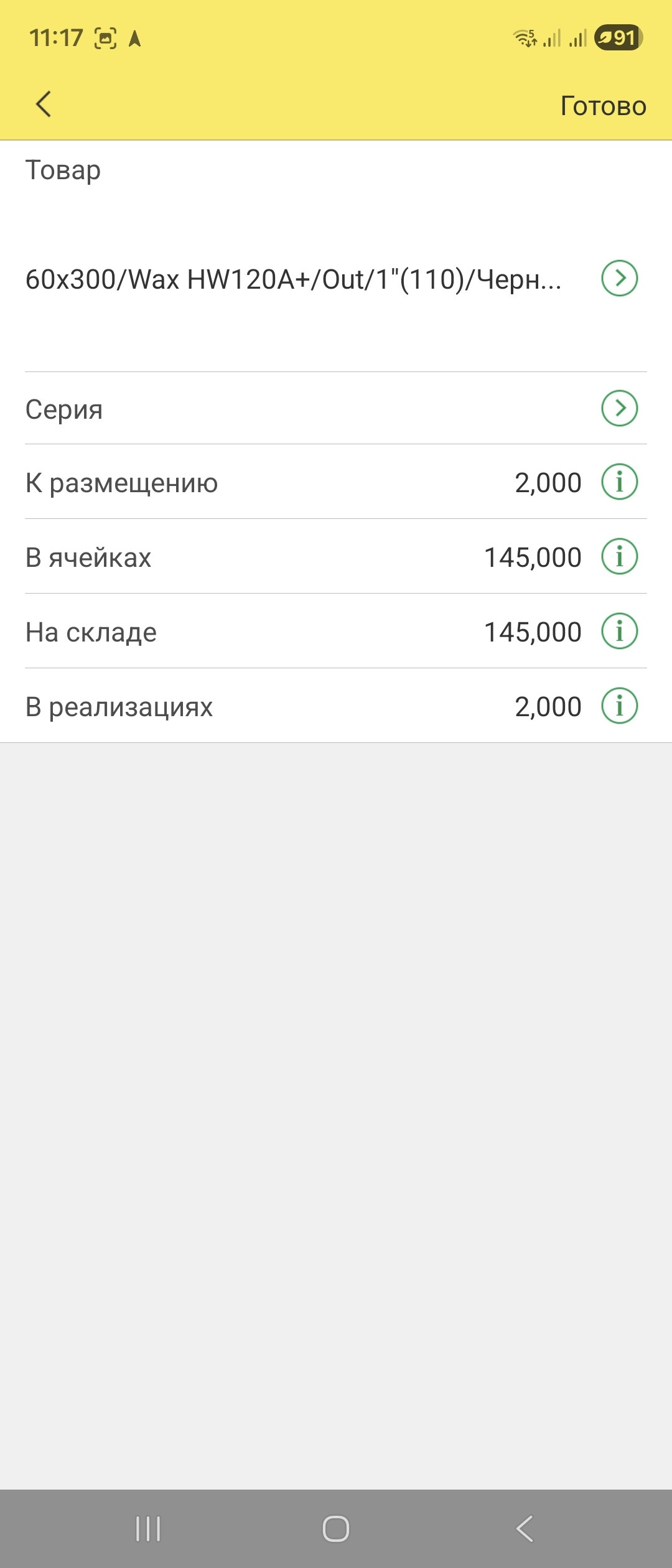Show info for К размещению

pos(619,482)
